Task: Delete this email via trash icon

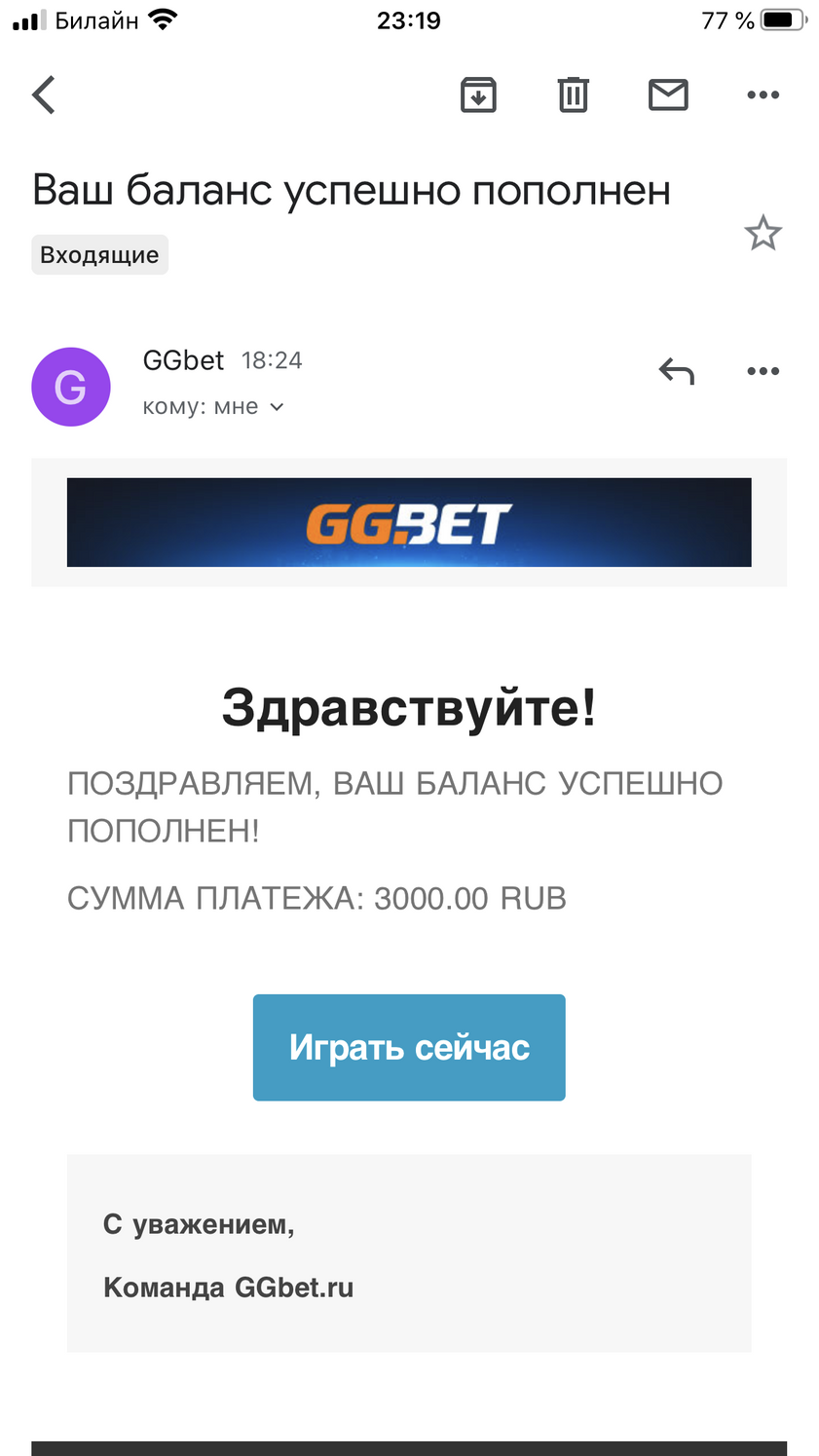Action: [x=573, y=95]
